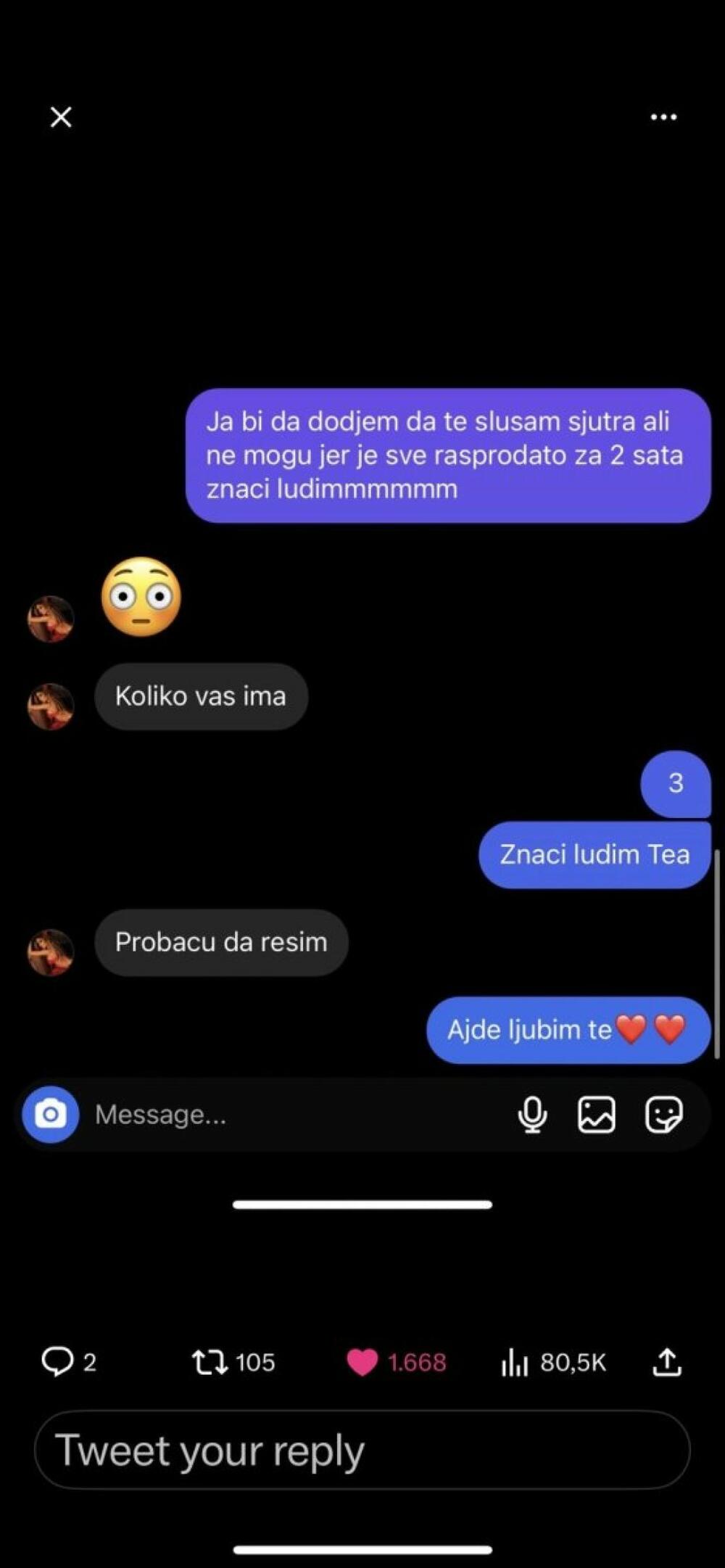Open the photo gallery attachment icon
Viewport: 725px width, 1568px height.
[x=596, y=1115]
